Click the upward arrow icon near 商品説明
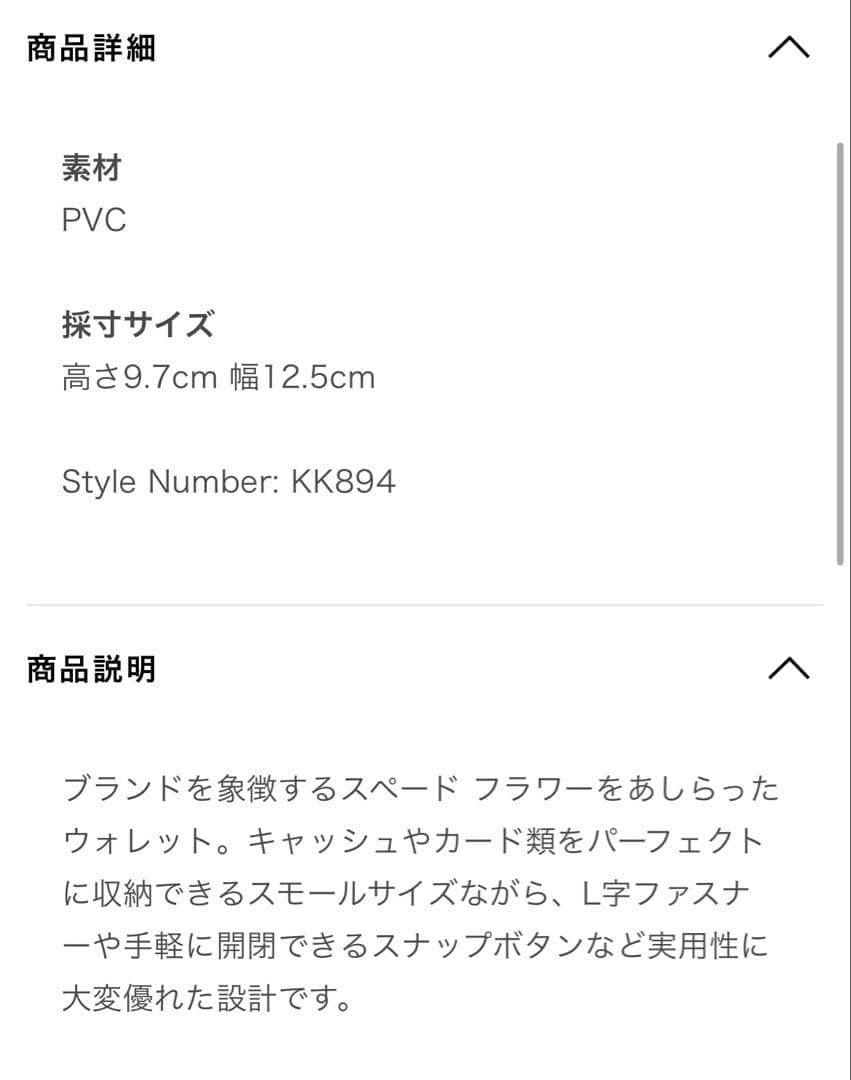851x1080 pixels. coord(790,667)
